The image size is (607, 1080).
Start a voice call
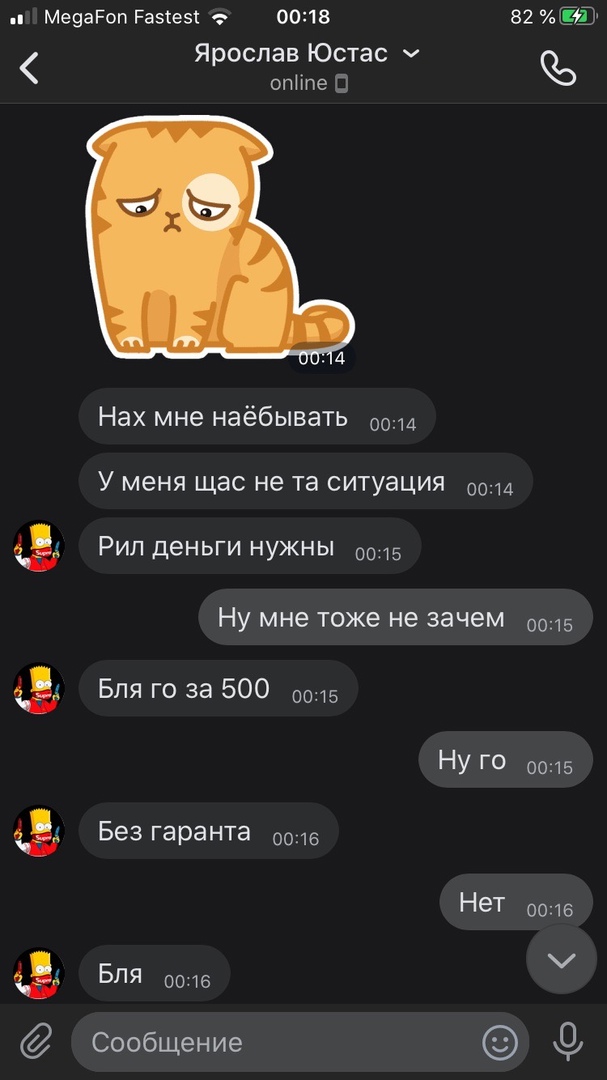click(558, 67)
